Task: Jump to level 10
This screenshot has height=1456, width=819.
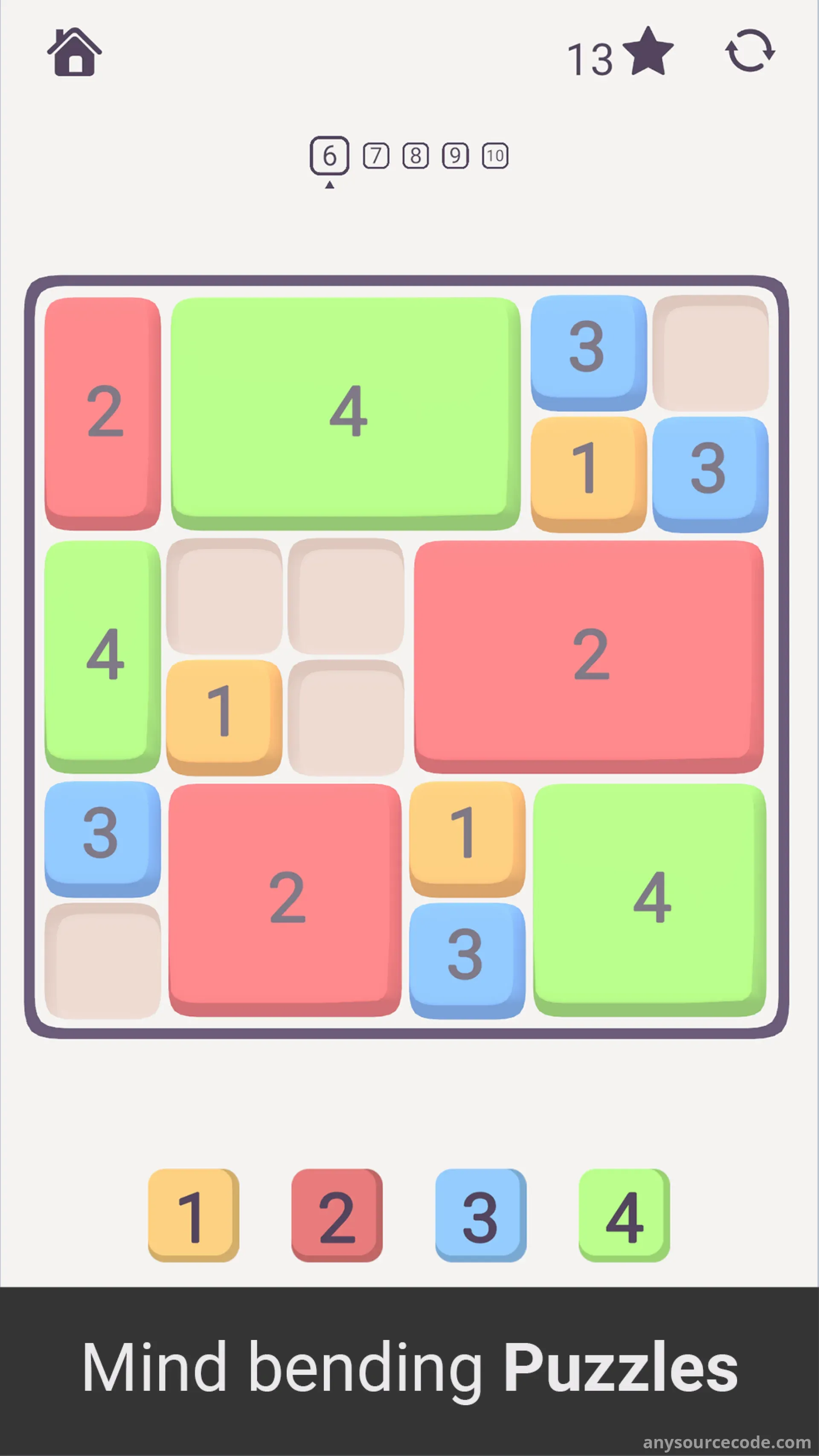Action: (x=494, y=156)
